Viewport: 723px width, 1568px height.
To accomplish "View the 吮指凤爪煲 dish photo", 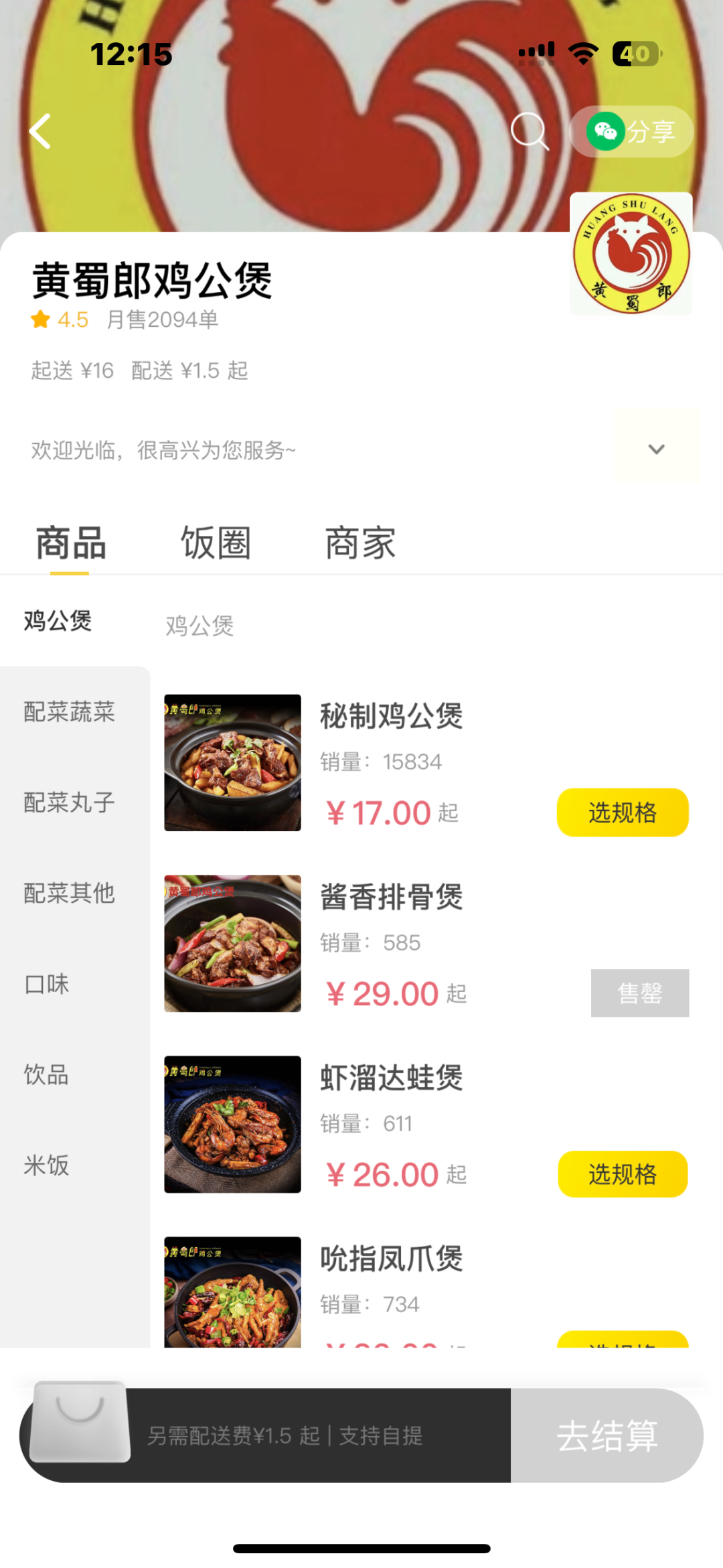I will click(232, 1291).
